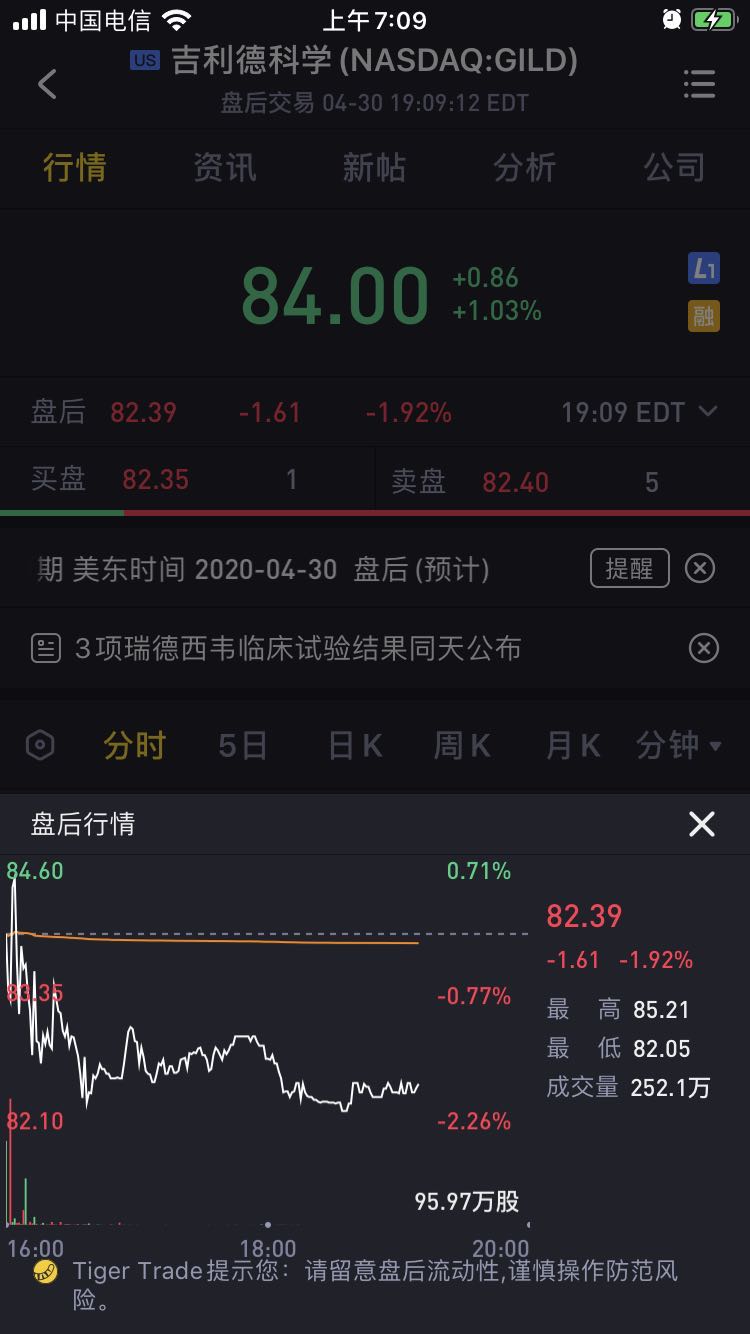This screenshot has width=750, height=1334.
Task: Show the 日K candlestick chart
Action: click(x=355, y=746)
